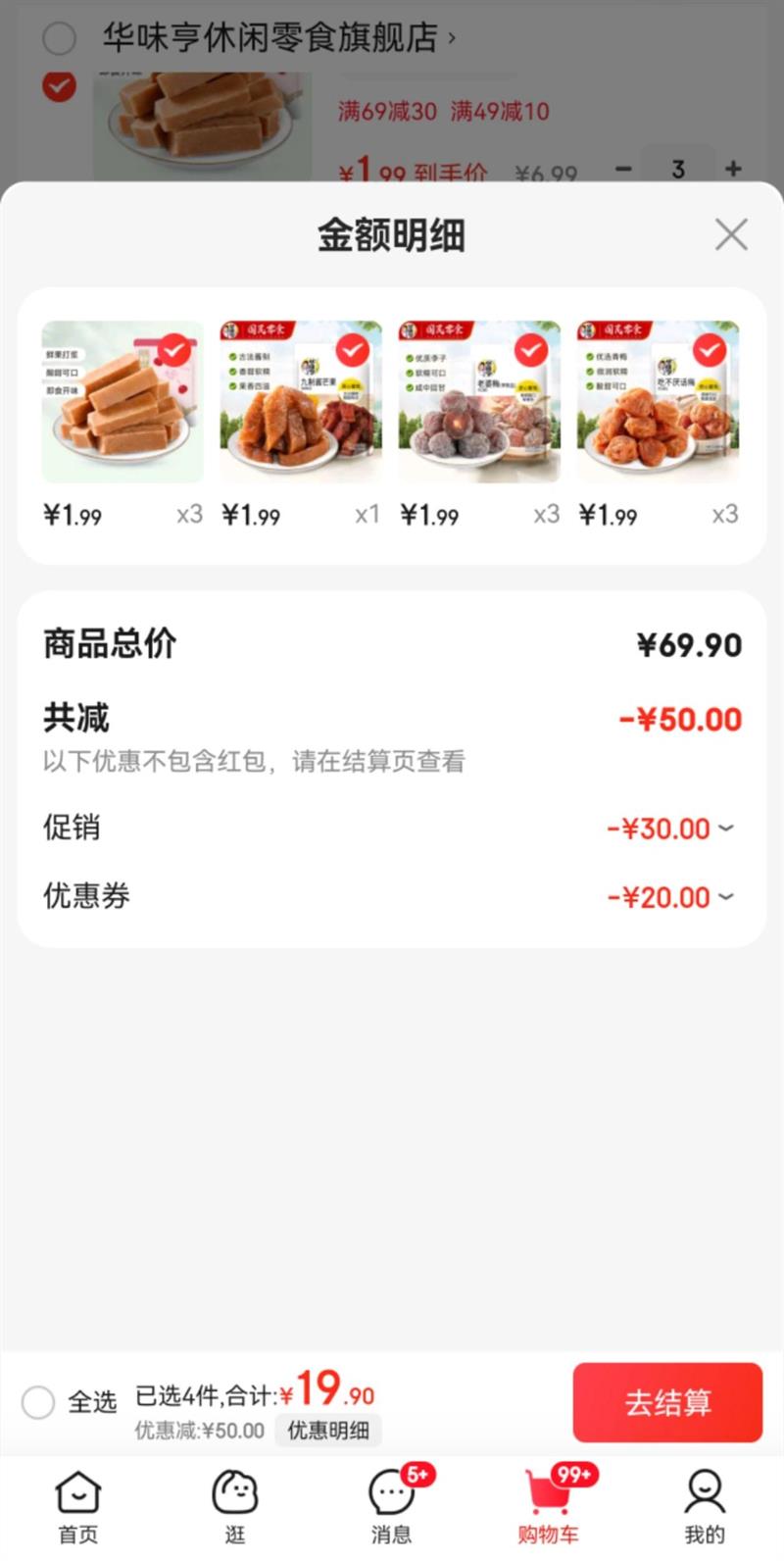Viewport: 784px width, 1561px height.
Task: Deselect the 九制芒果 product with x1 quantity
Action: [x=352, y=350]
